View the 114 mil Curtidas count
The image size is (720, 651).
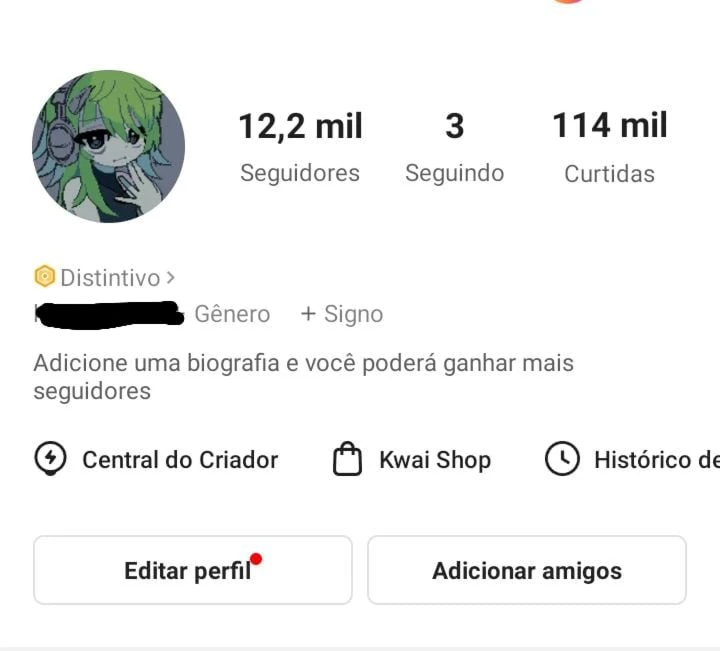609,147
